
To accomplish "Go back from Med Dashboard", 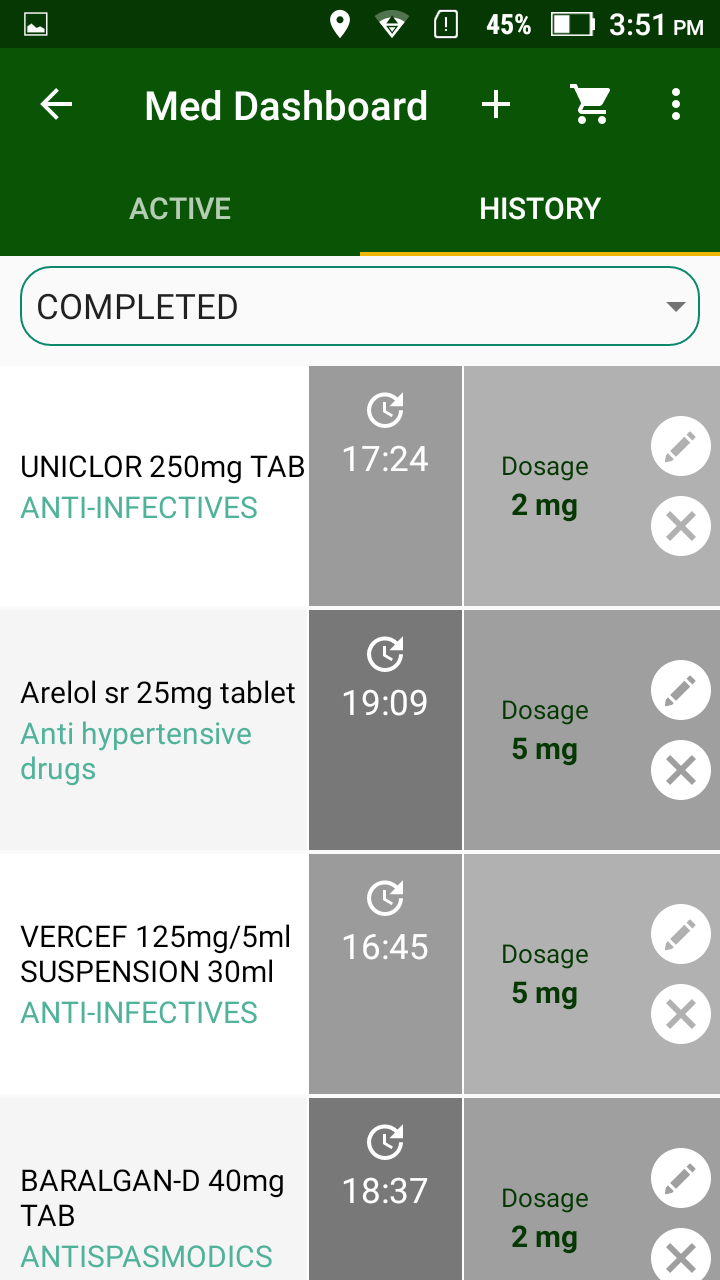I will 56,104.
